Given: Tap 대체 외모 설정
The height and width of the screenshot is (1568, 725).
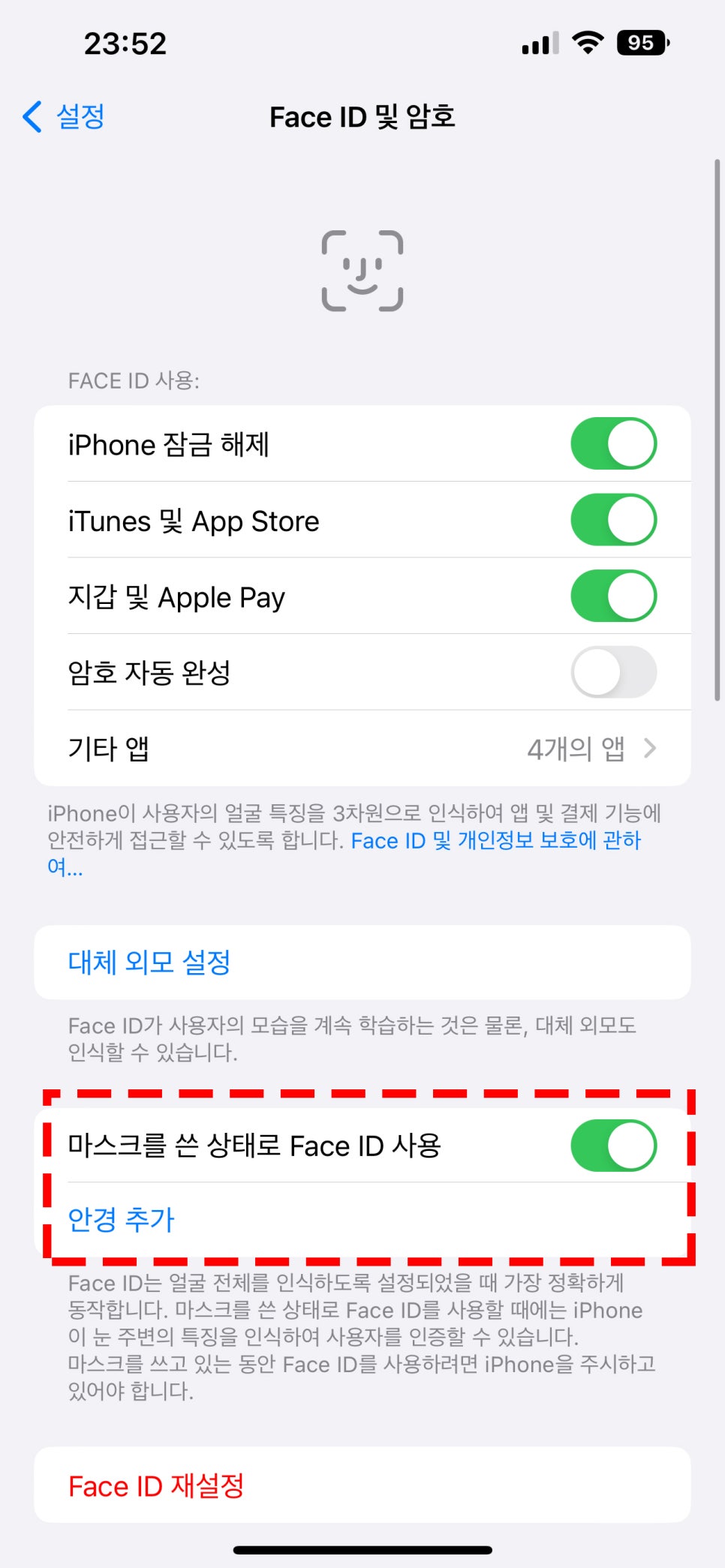Looking at the screenshot, I should [x=362, y=963].
